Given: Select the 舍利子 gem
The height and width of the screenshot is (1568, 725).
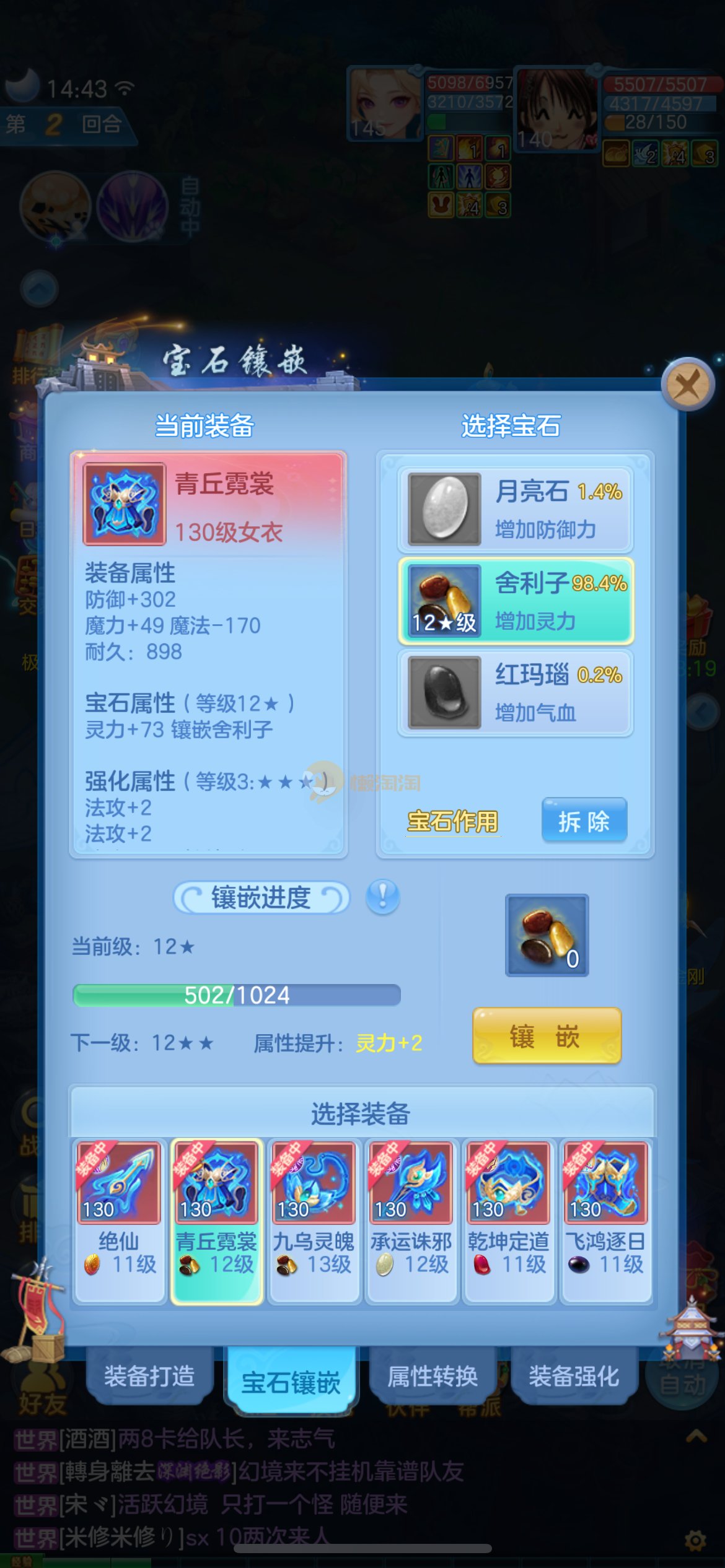Looking at the screenshot, I should 515,601.
